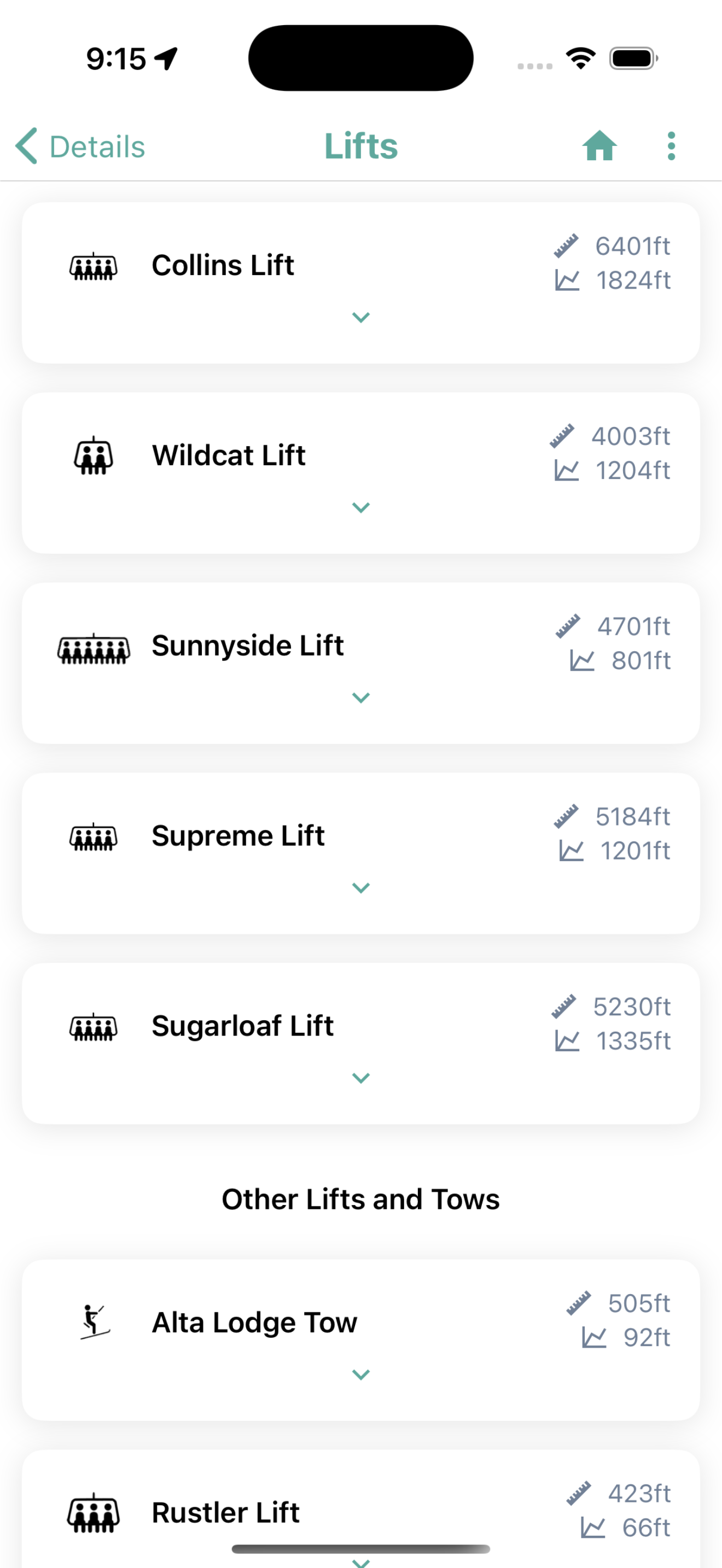Expand the Collins Lift card
Image resolution: width=722 pixels, height=1568 pixels.
[x=361, y=317]
